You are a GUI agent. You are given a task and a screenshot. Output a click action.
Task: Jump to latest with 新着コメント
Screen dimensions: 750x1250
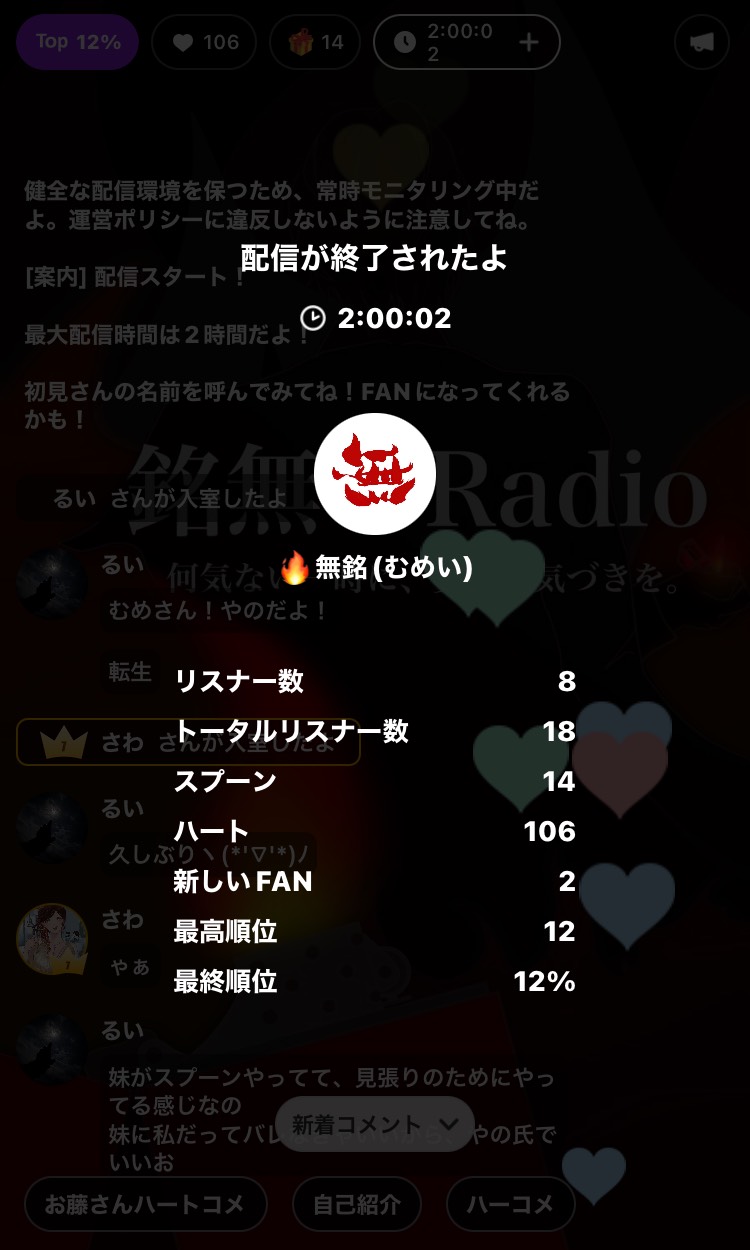pyautogui.click(x=374, y=1124)
